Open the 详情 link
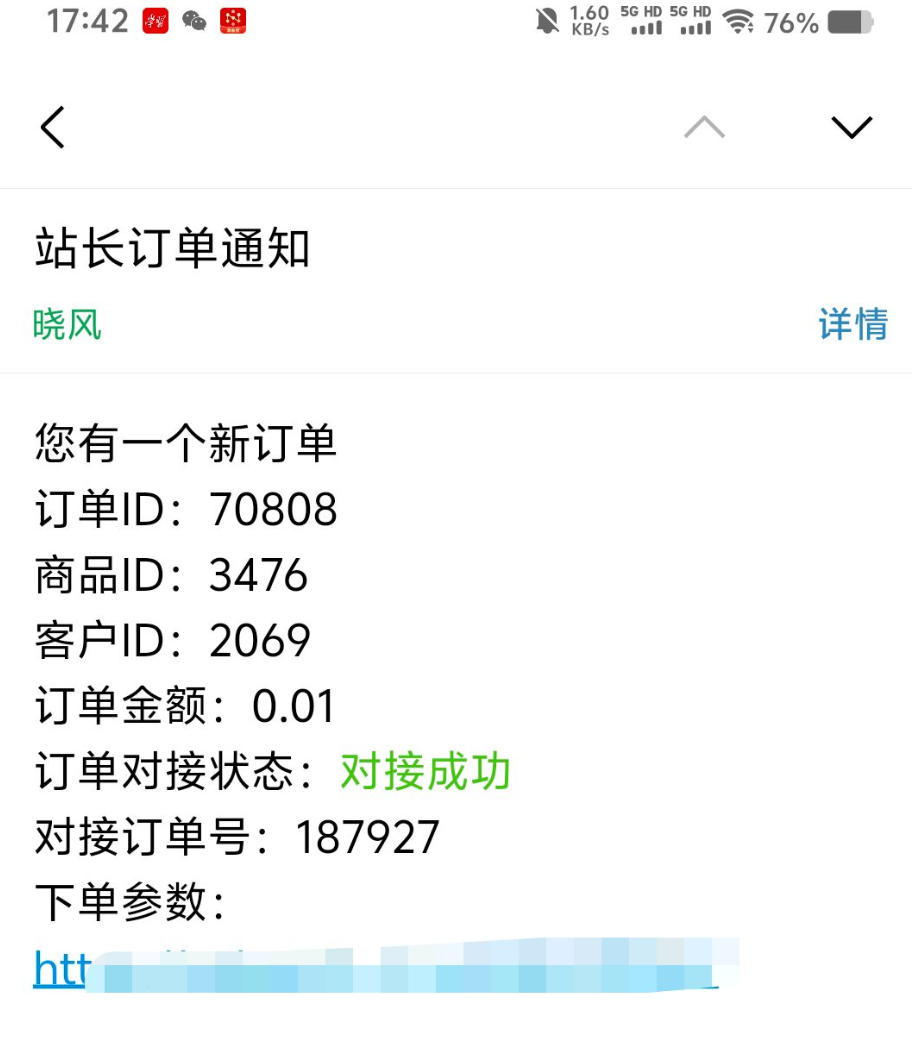Image resolution: width=912 pixels, height=1039 pixels. coord(853,325)
